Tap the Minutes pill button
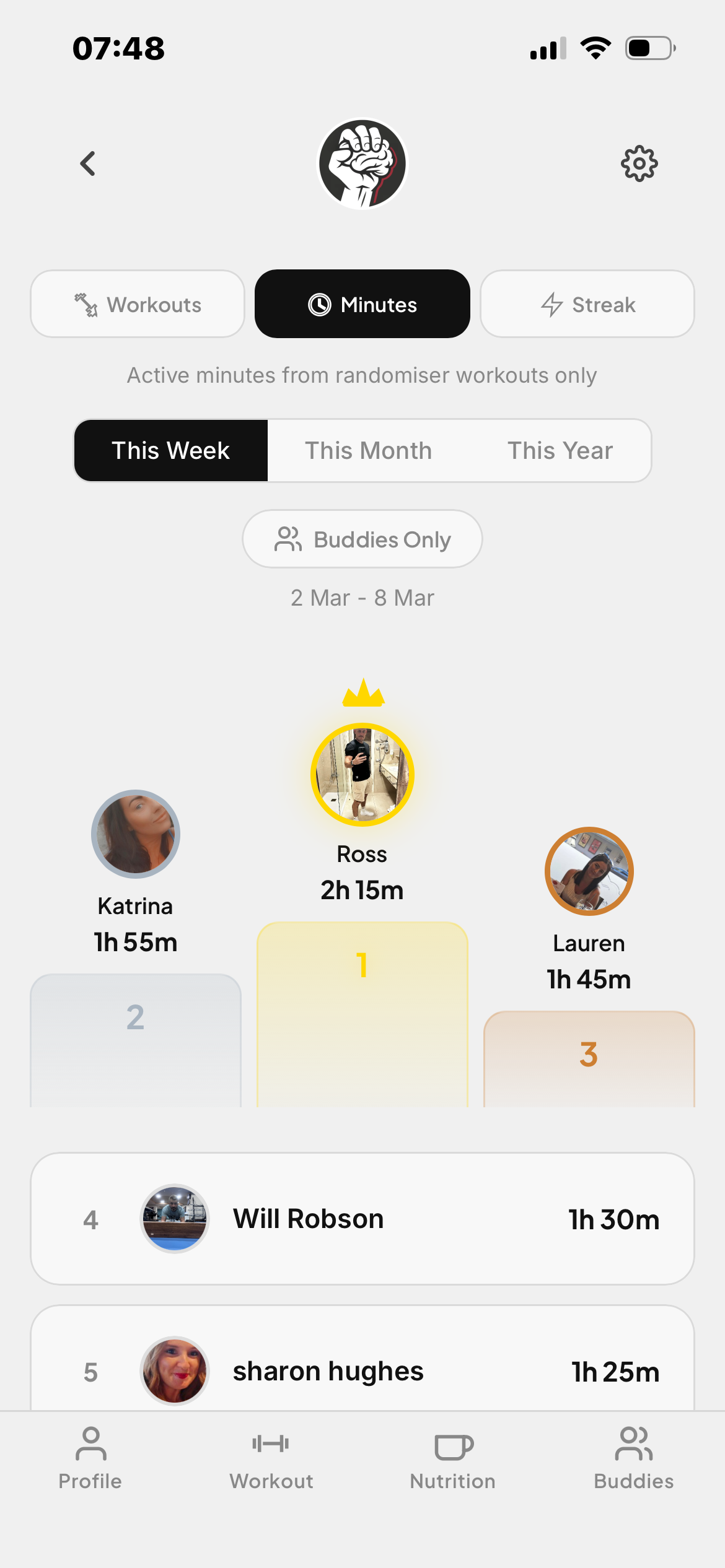Image resolution: width=725 pixels, height=1568 pixels. coord(362,304)
